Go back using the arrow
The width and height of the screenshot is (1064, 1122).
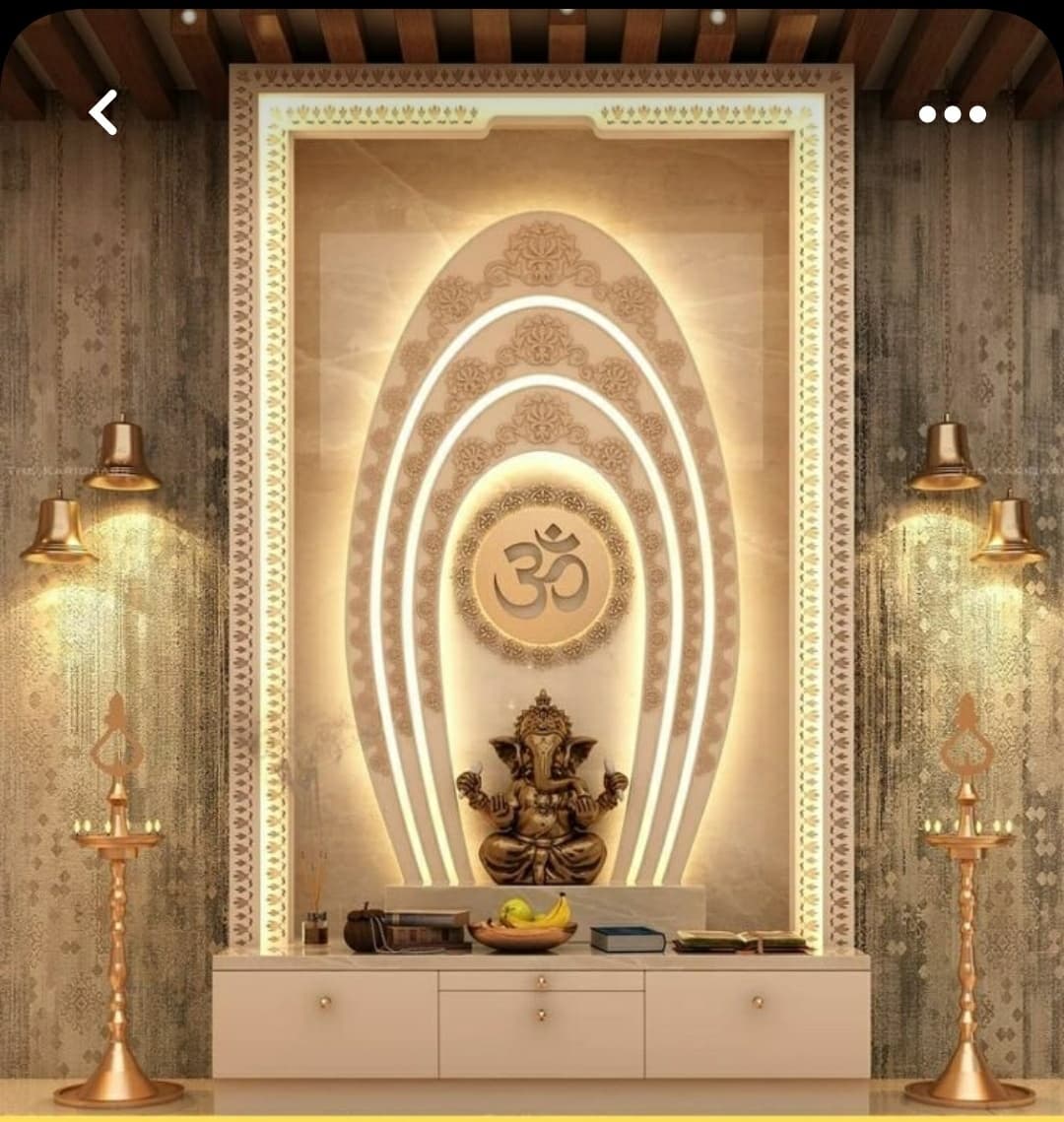click(103, 112)
